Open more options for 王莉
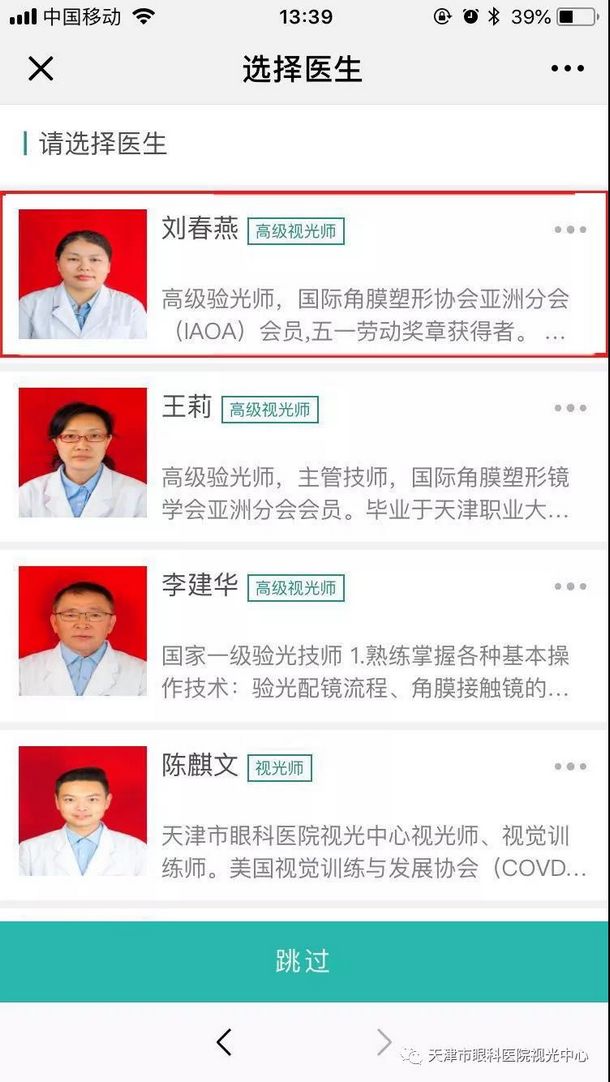The image size is (610, 1082). tap(570, 408)
